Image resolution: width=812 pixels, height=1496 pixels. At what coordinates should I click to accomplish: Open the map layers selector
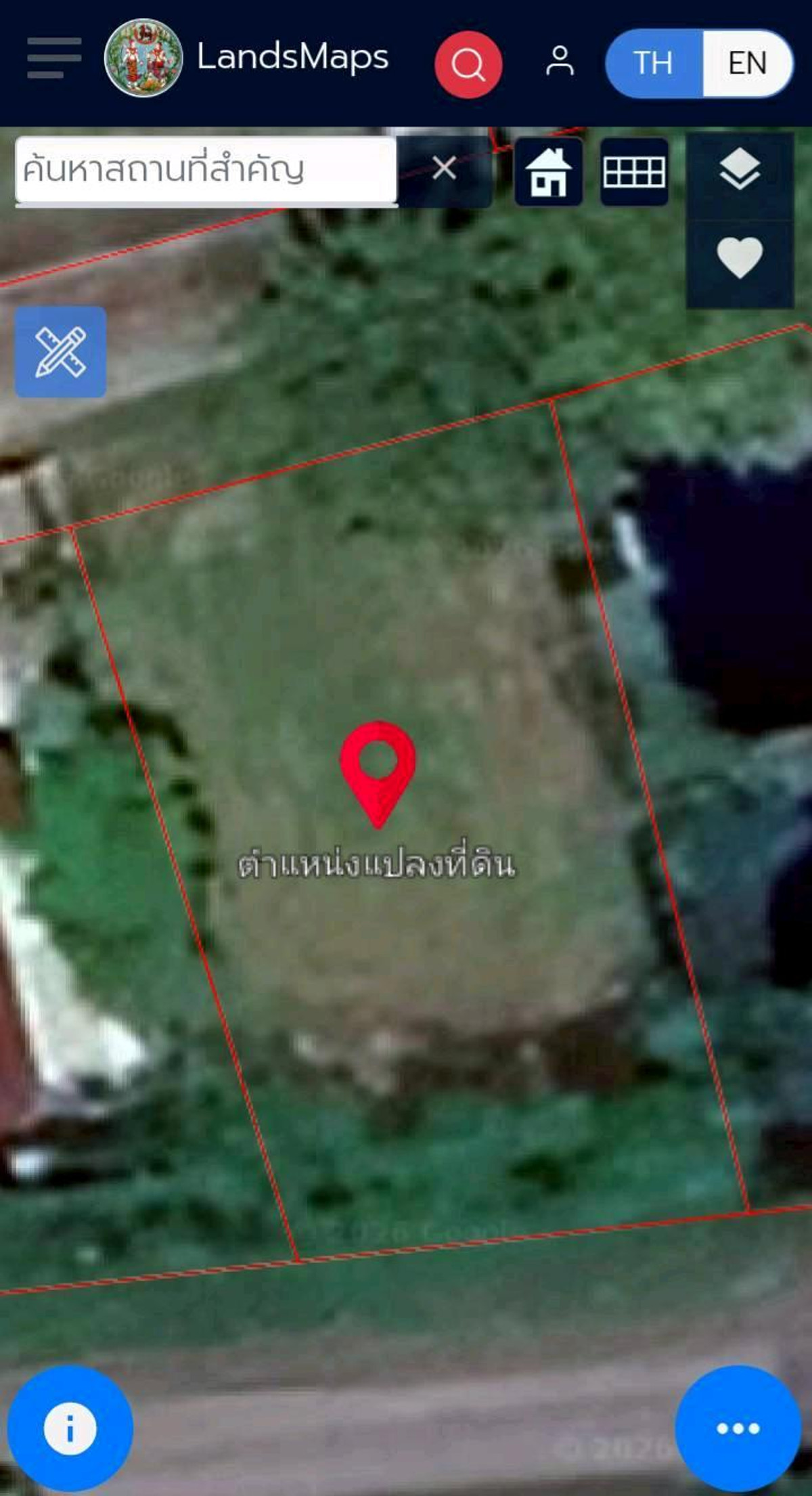pos(740,169)
